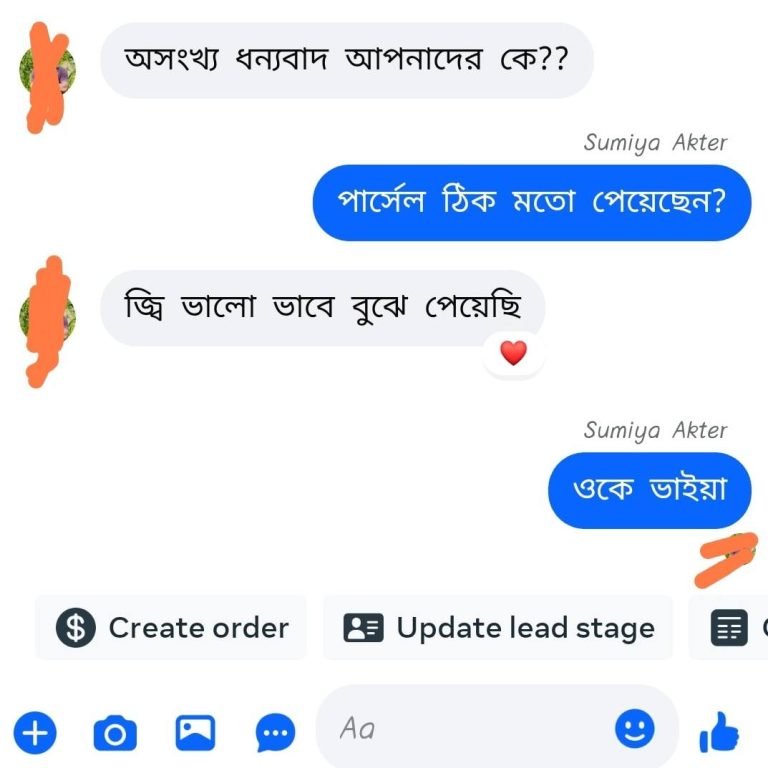768x768 pixels.
Task: Tap the Create order button
Action: (x=172, y=628)
